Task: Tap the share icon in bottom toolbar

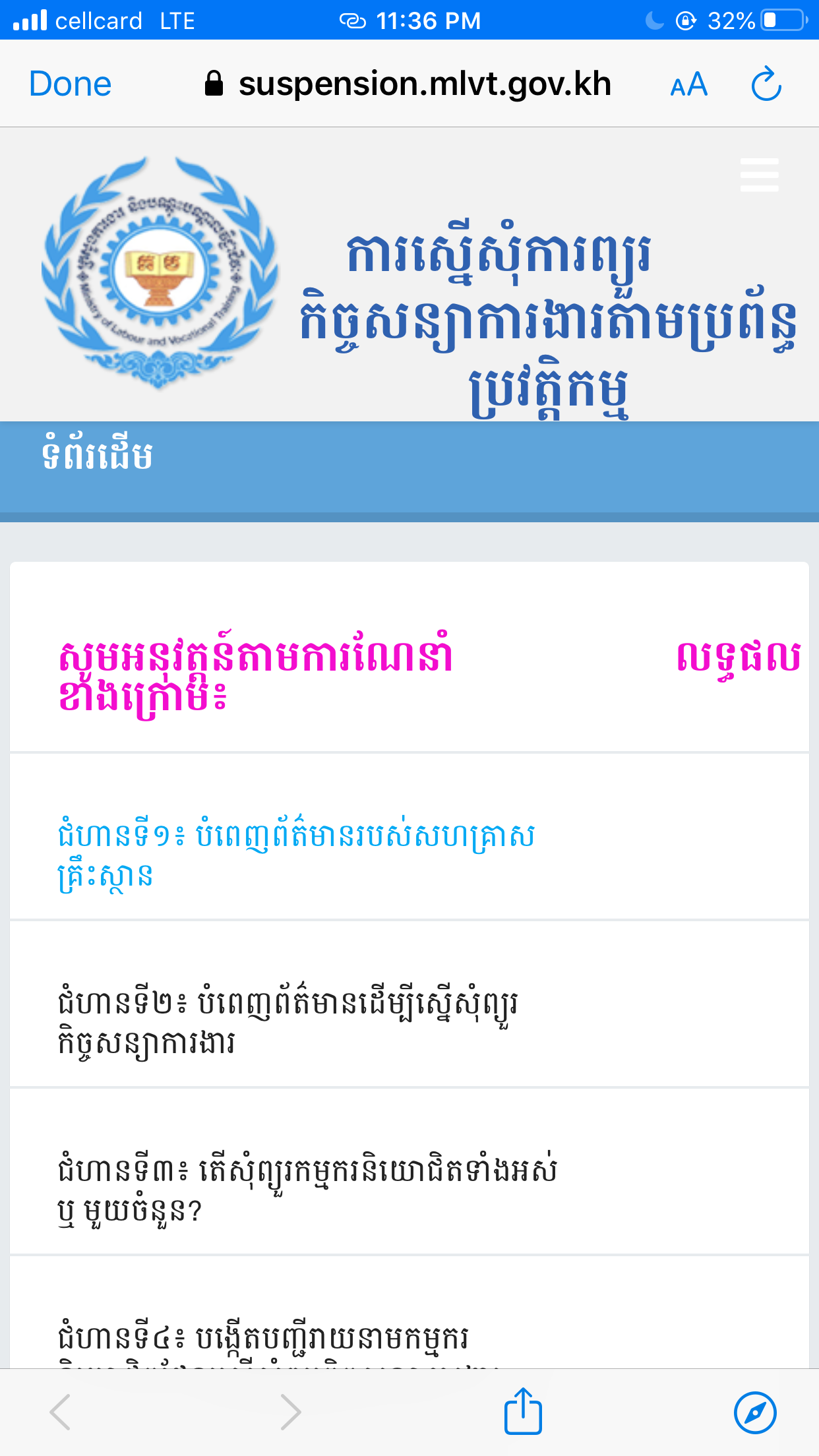Action: 523,1411
